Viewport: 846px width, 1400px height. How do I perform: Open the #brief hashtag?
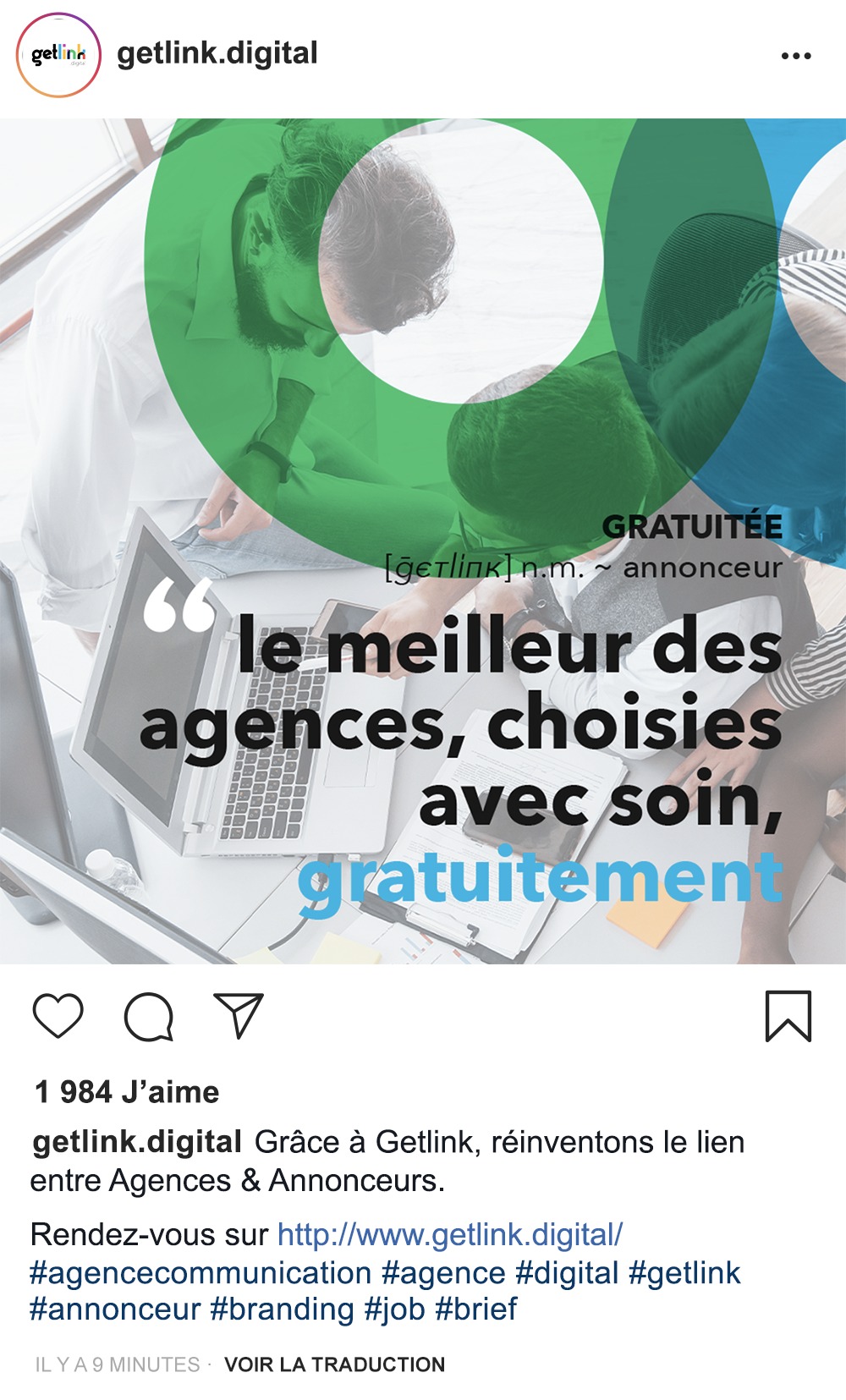pos(475,1309)
